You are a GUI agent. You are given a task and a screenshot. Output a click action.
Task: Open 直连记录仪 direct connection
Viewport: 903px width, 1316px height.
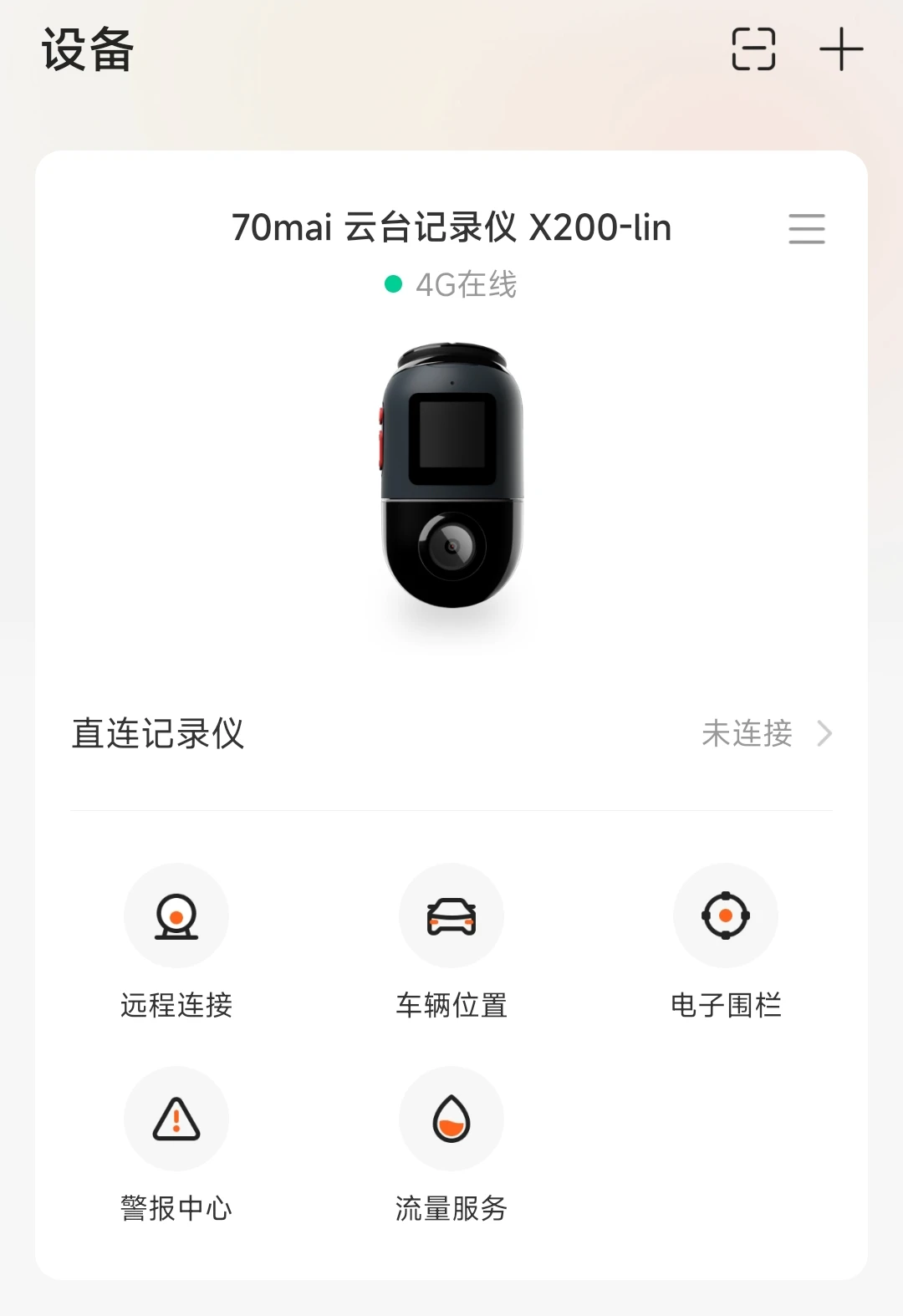point(451,733)
